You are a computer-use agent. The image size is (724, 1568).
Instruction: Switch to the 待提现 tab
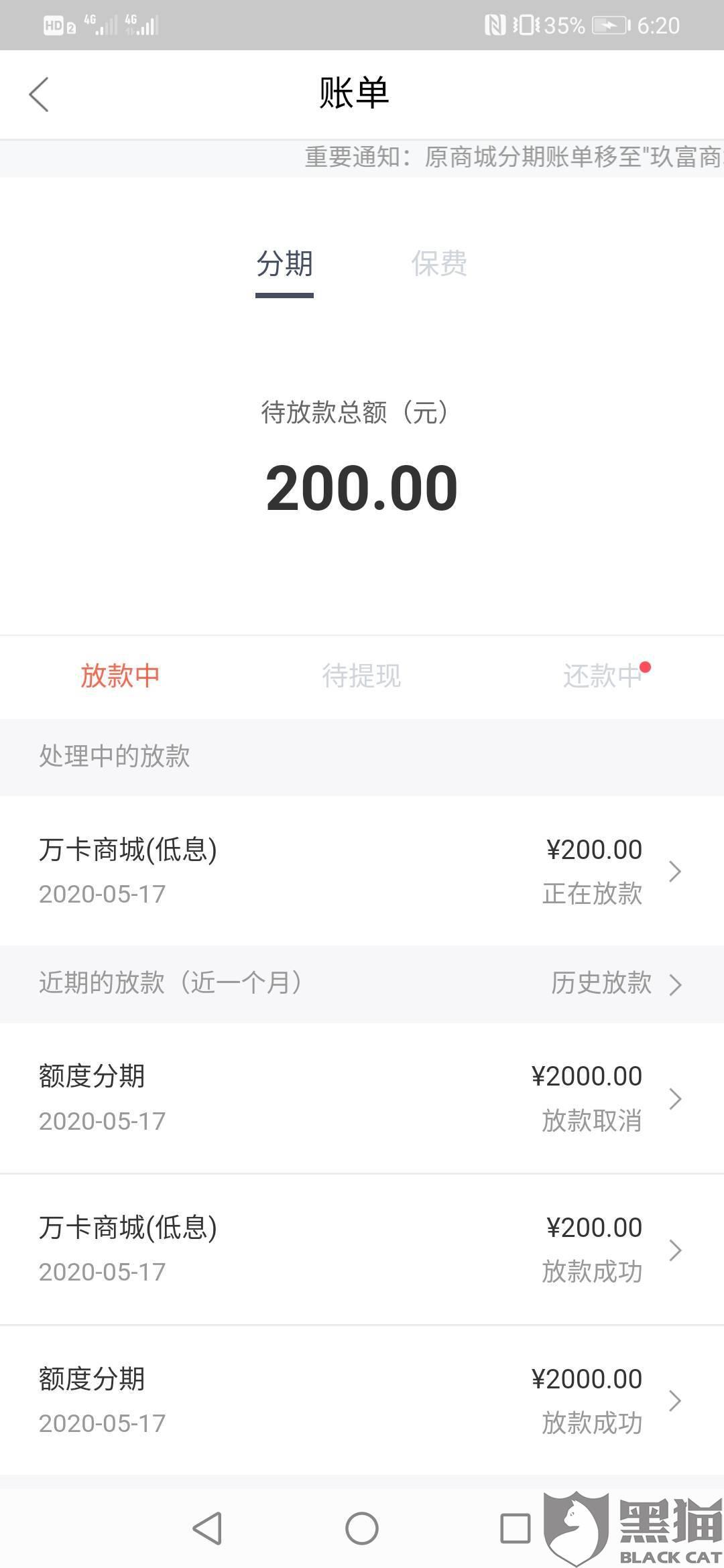click(361, 675)
